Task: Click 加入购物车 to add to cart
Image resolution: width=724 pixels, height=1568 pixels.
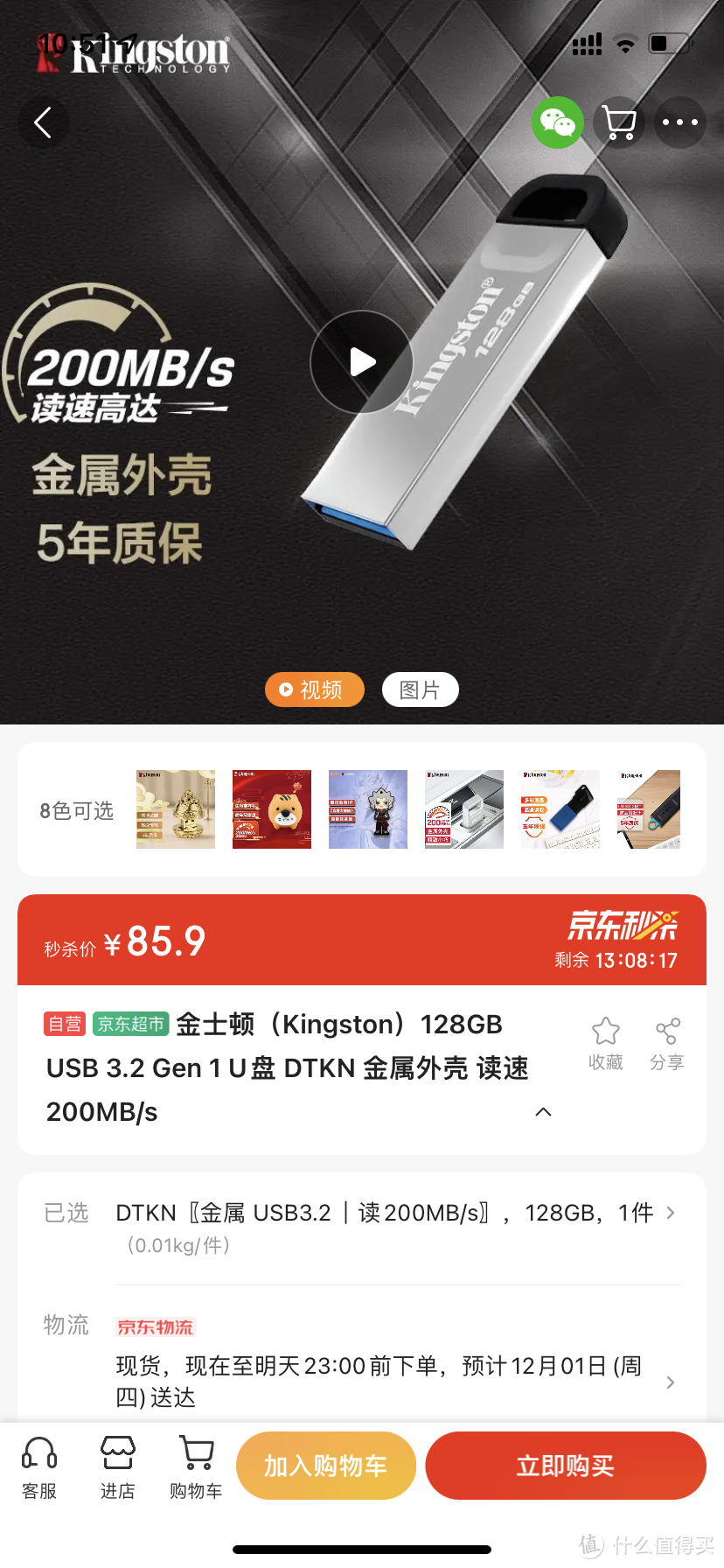Action: [325, 1466]
